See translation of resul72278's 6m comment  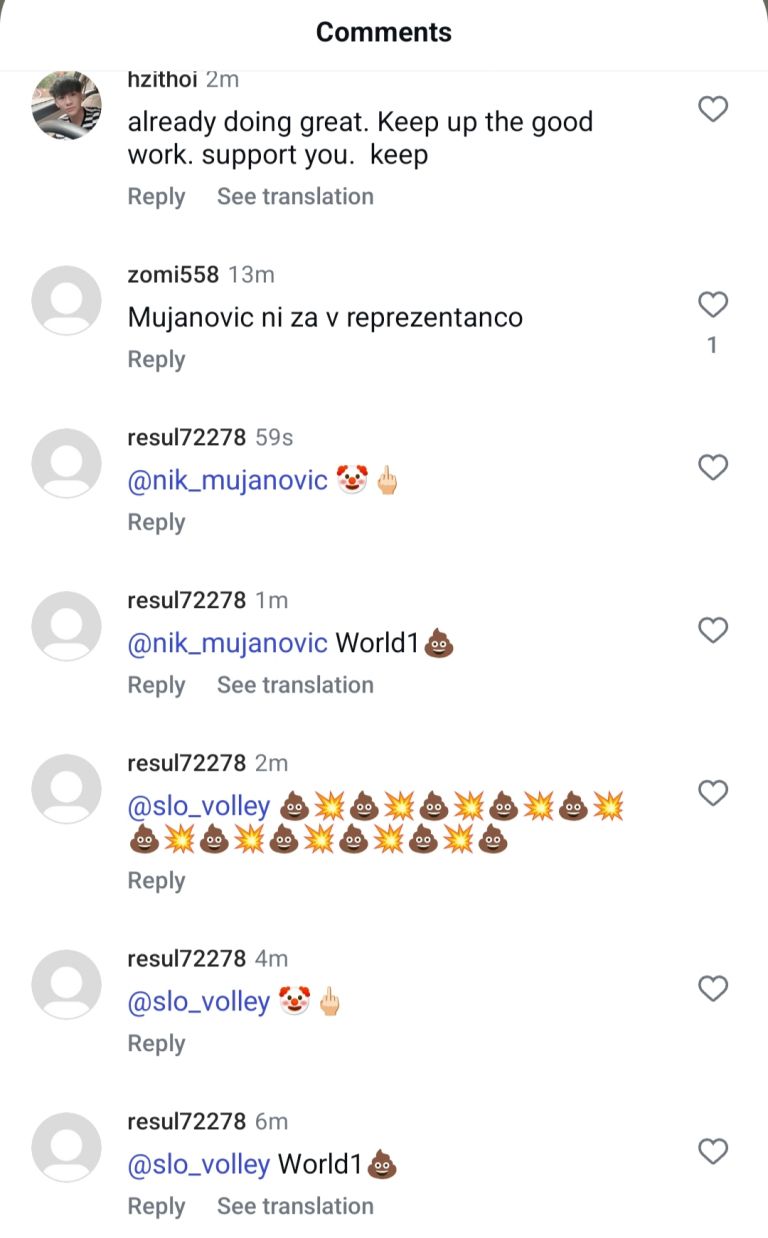point(295,1207)
